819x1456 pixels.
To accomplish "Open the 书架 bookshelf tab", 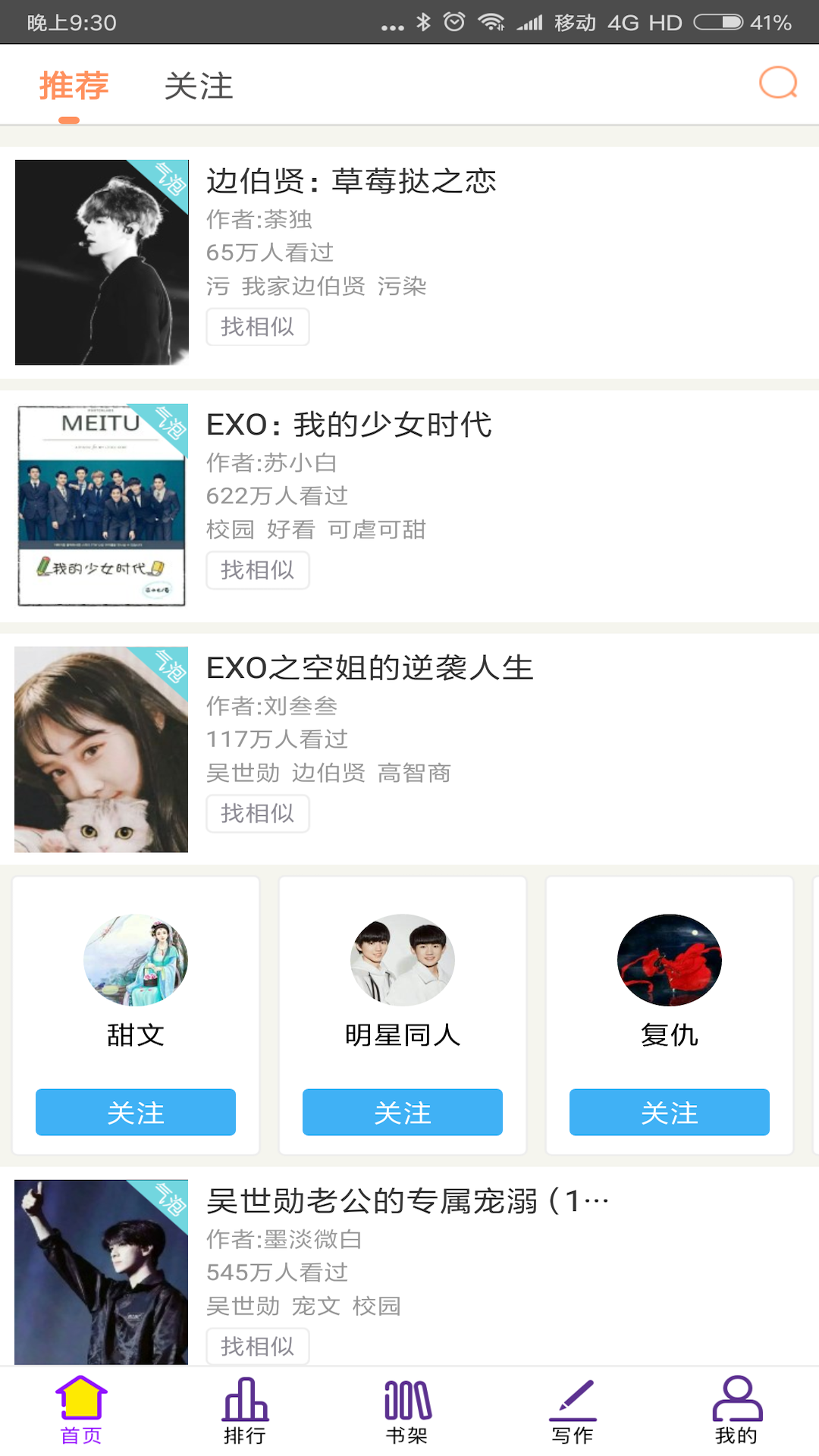I will (407, 1411).
